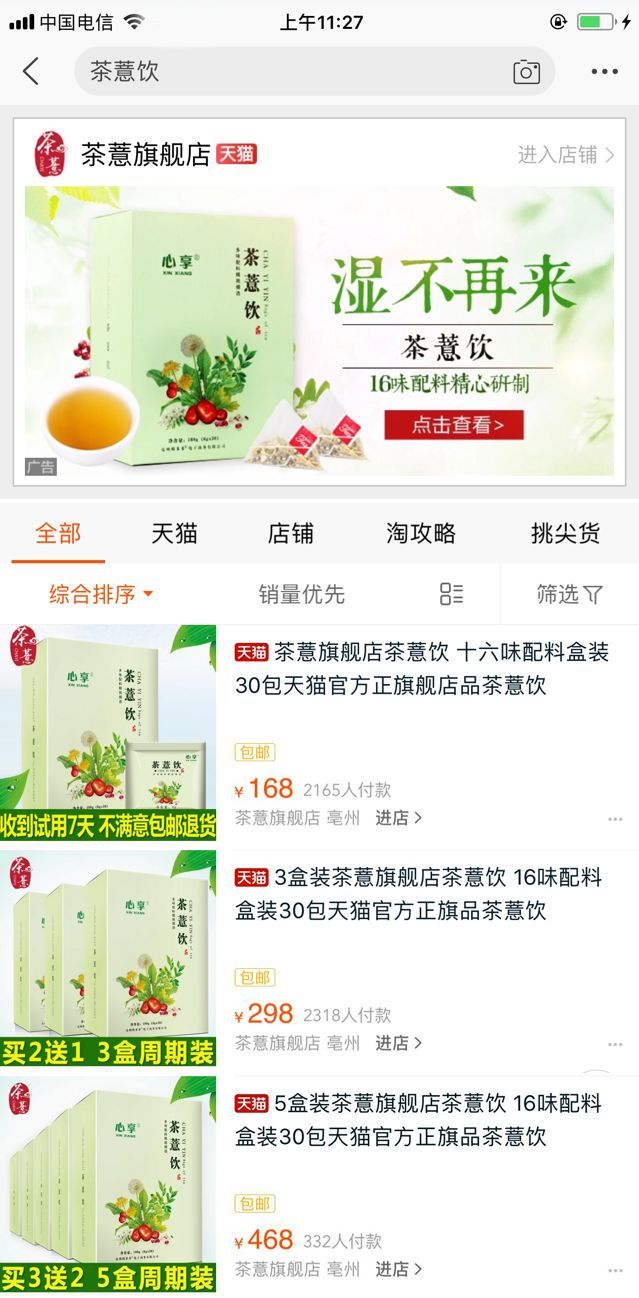Go back using the back arrow
Screen dimensions: 639x1298
pos(31,71)
